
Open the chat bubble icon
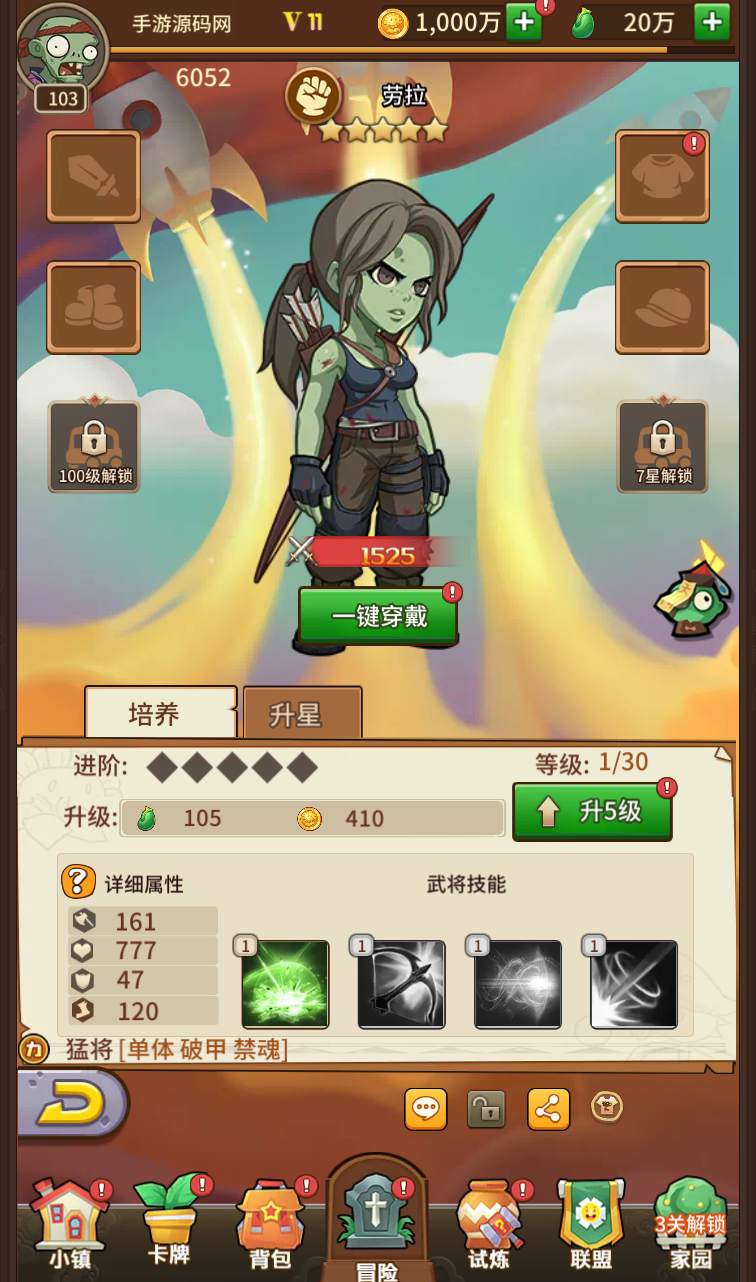[426, 1108]
